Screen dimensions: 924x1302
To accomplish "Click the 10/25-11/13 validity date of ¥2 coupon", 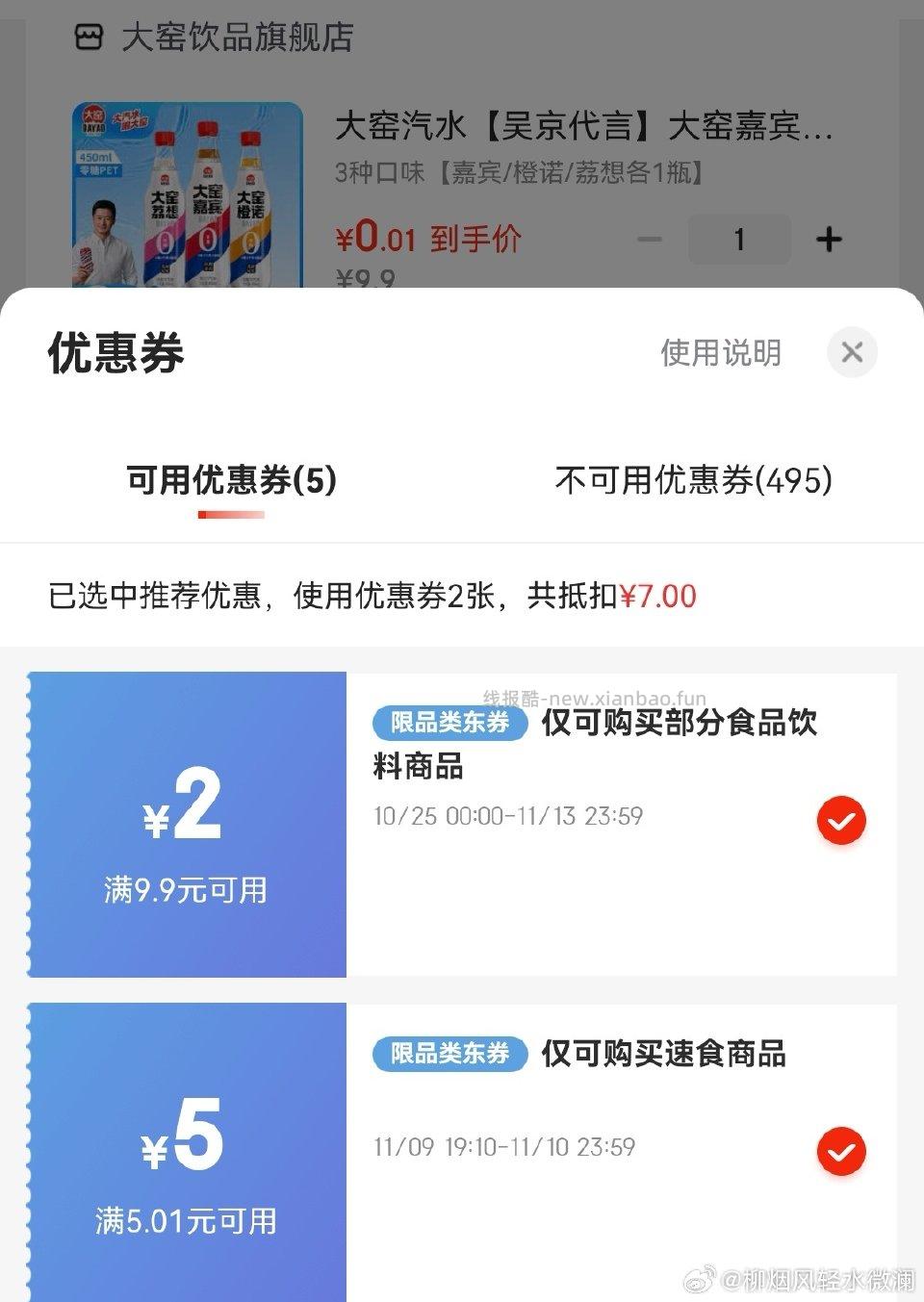I will (x=508, y=817).
